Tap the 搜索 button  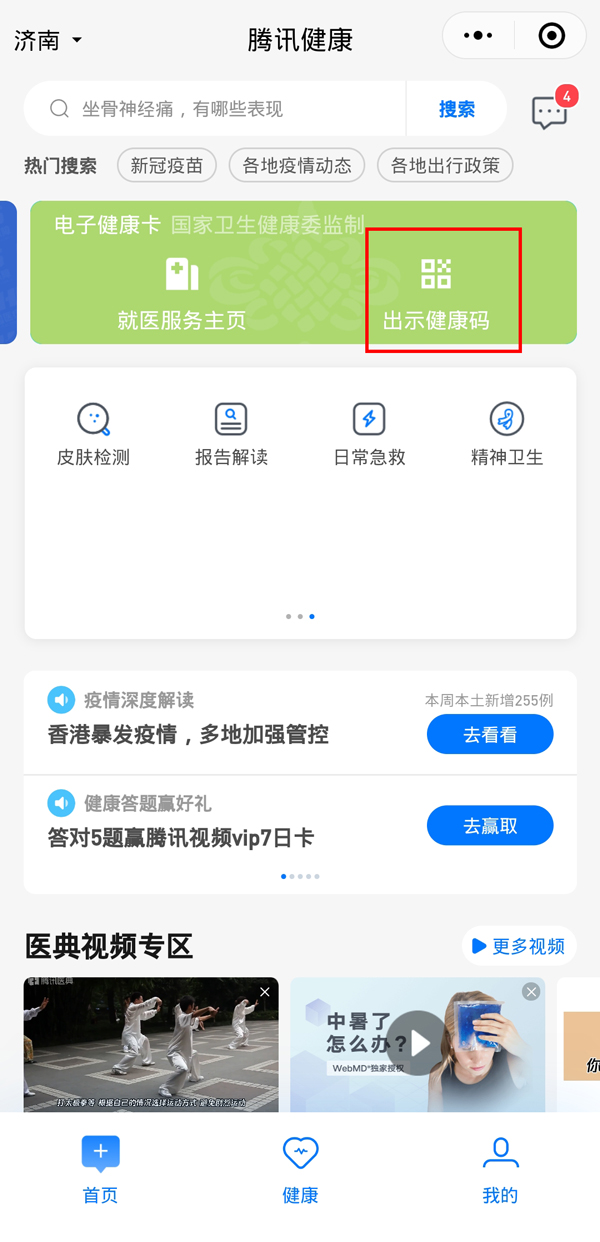tap(456, 109)
